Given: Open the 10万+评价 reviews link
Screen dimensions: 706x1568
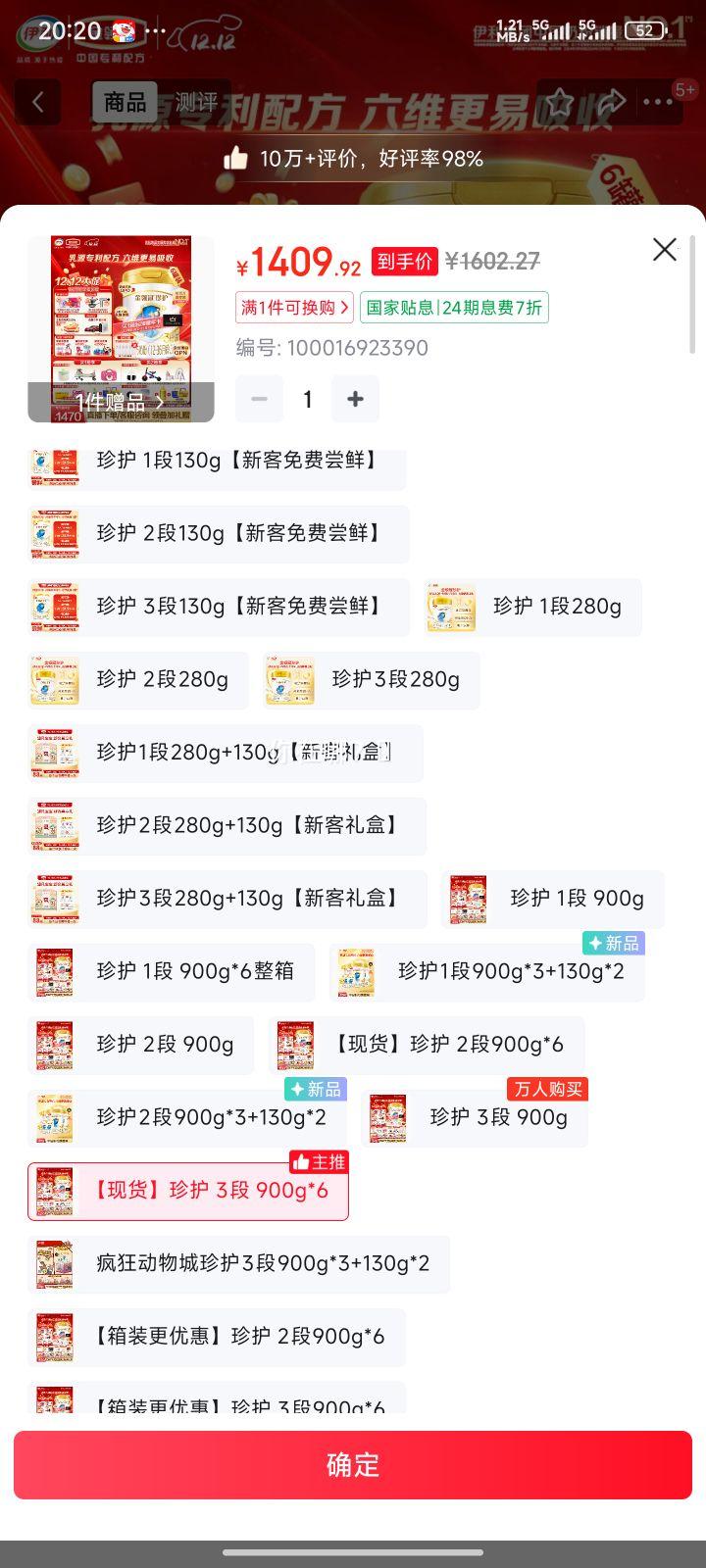Looking at the screenshot, I should [x=368, y=158].
